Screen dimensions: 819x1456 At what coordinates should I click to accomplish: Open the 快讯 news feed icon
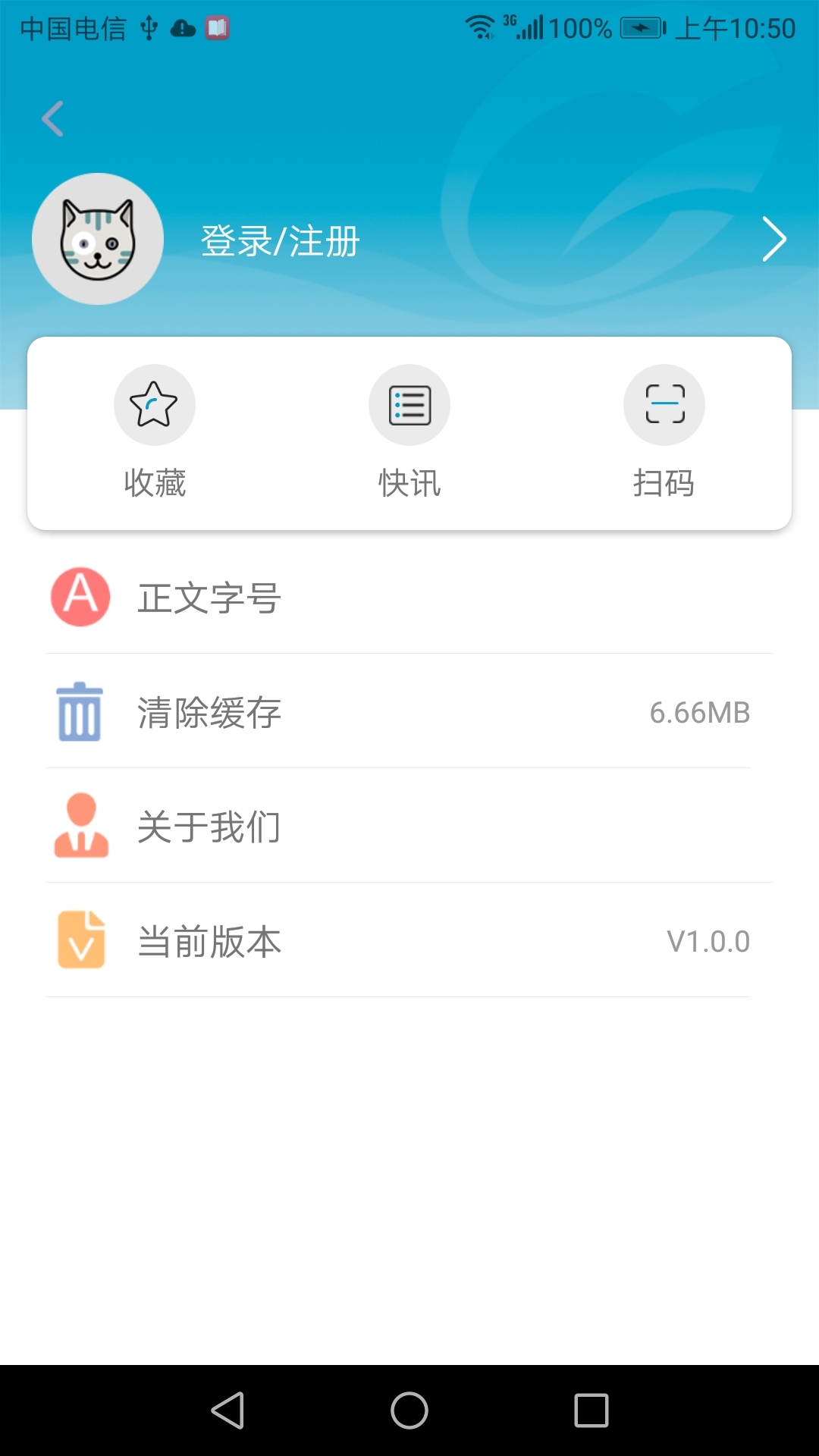[409, 404]
